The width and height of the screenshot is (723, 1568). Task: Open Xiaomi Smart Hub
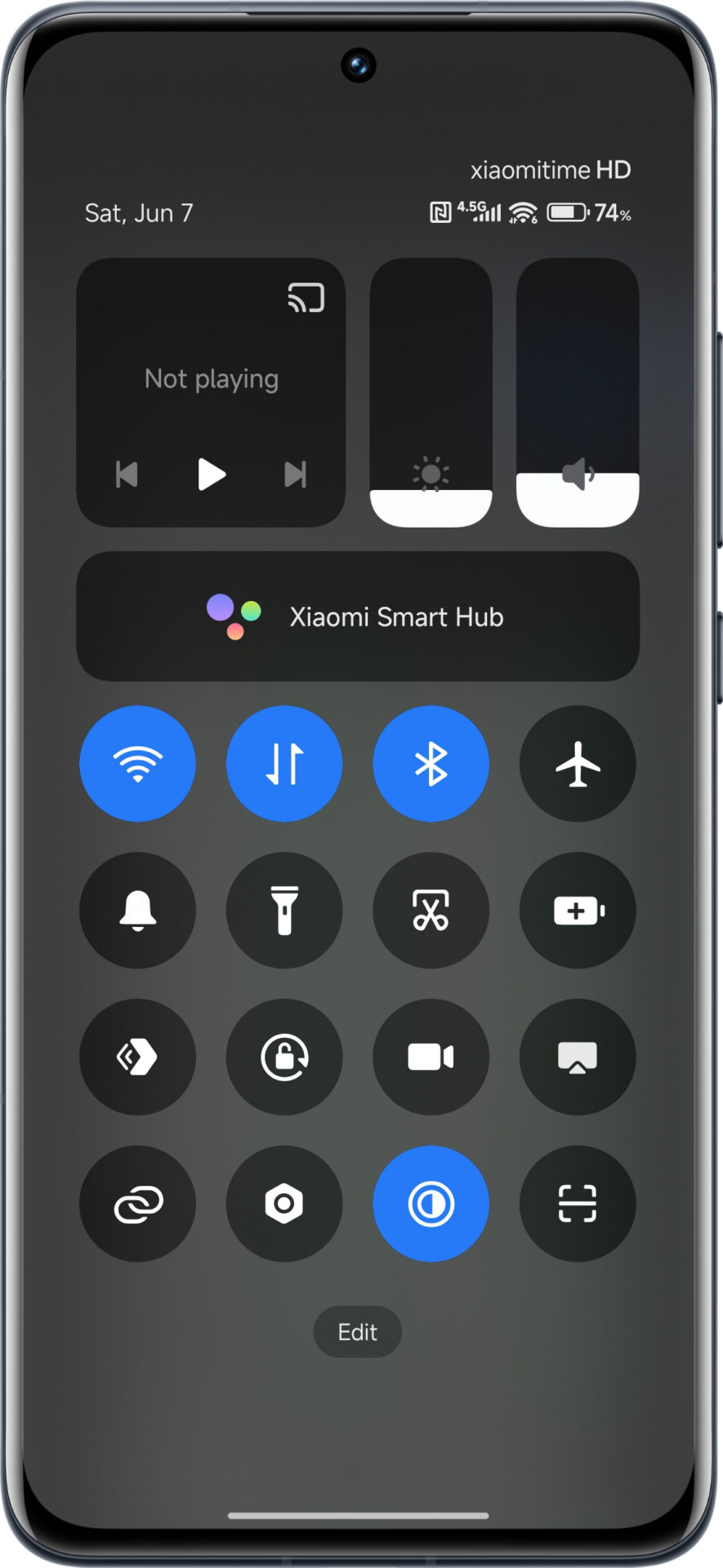point(358,617)
